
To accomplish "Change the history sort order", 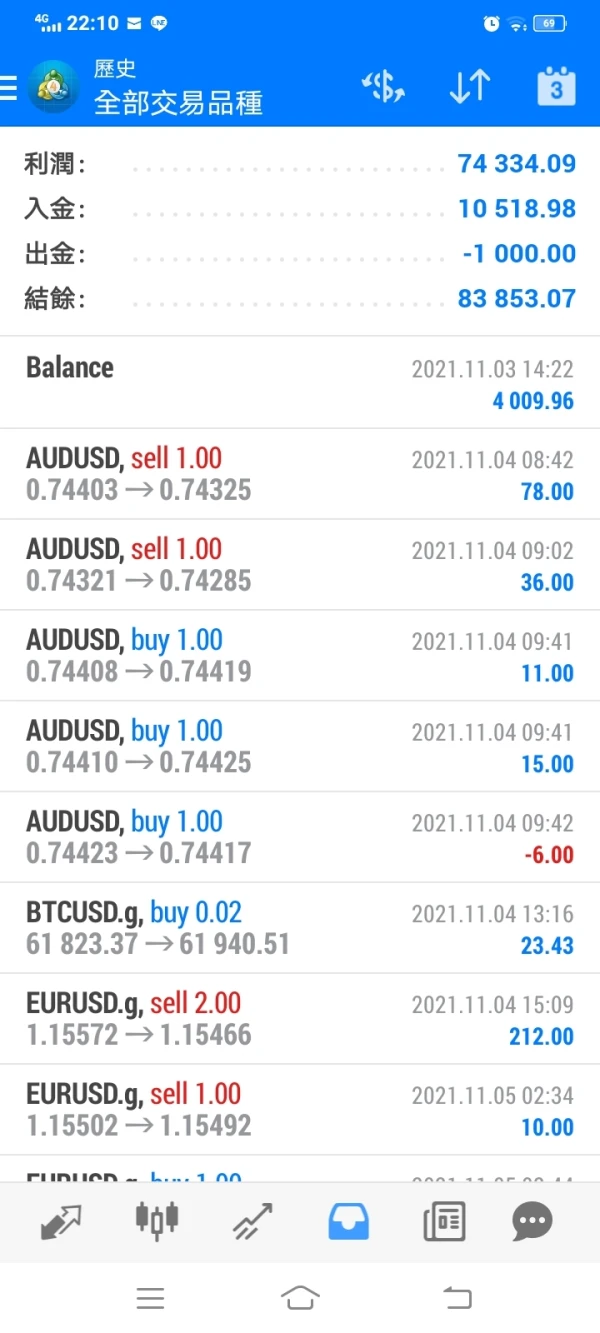I will coord(469,88).
